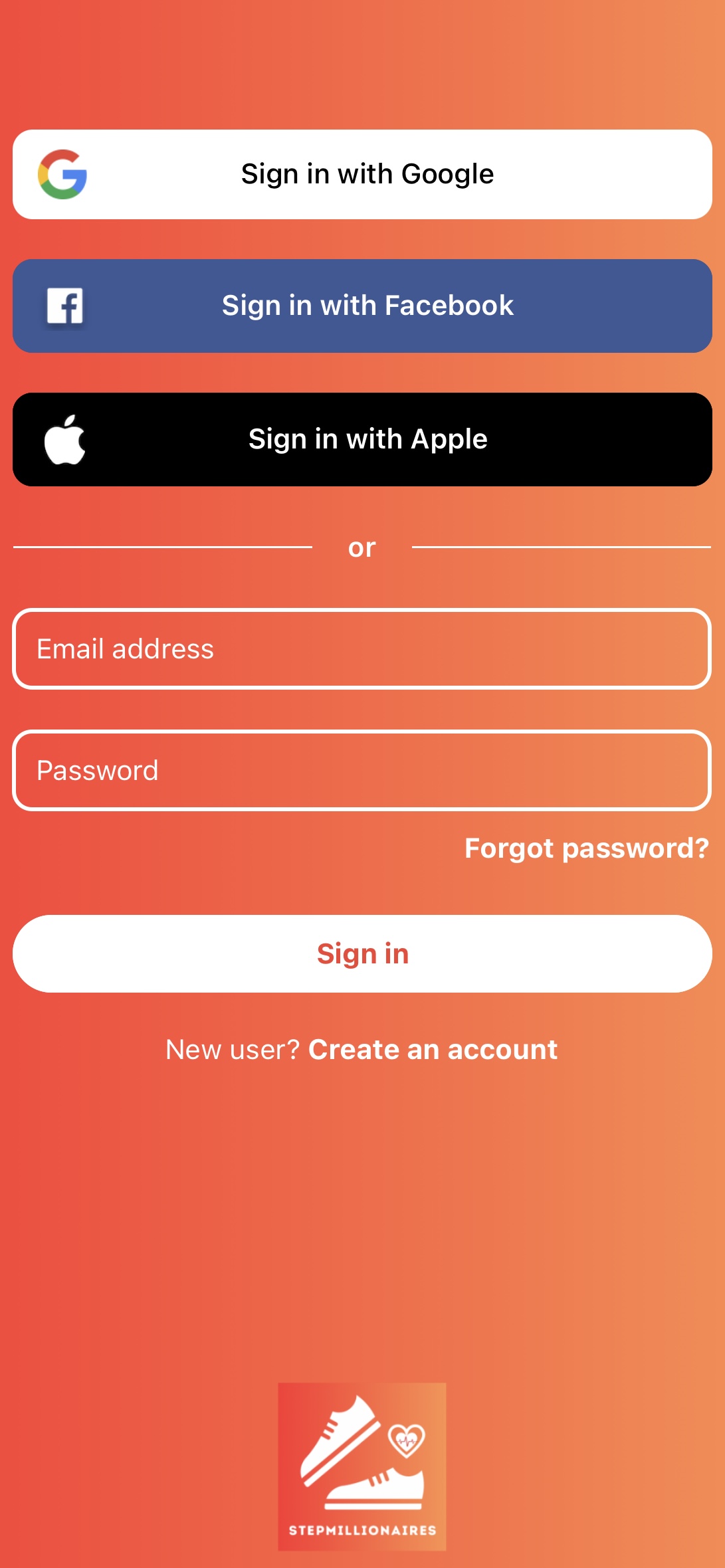The image size is (725, 1568).
Task: Click the 'or' divider label
Action: coord(362,547)
